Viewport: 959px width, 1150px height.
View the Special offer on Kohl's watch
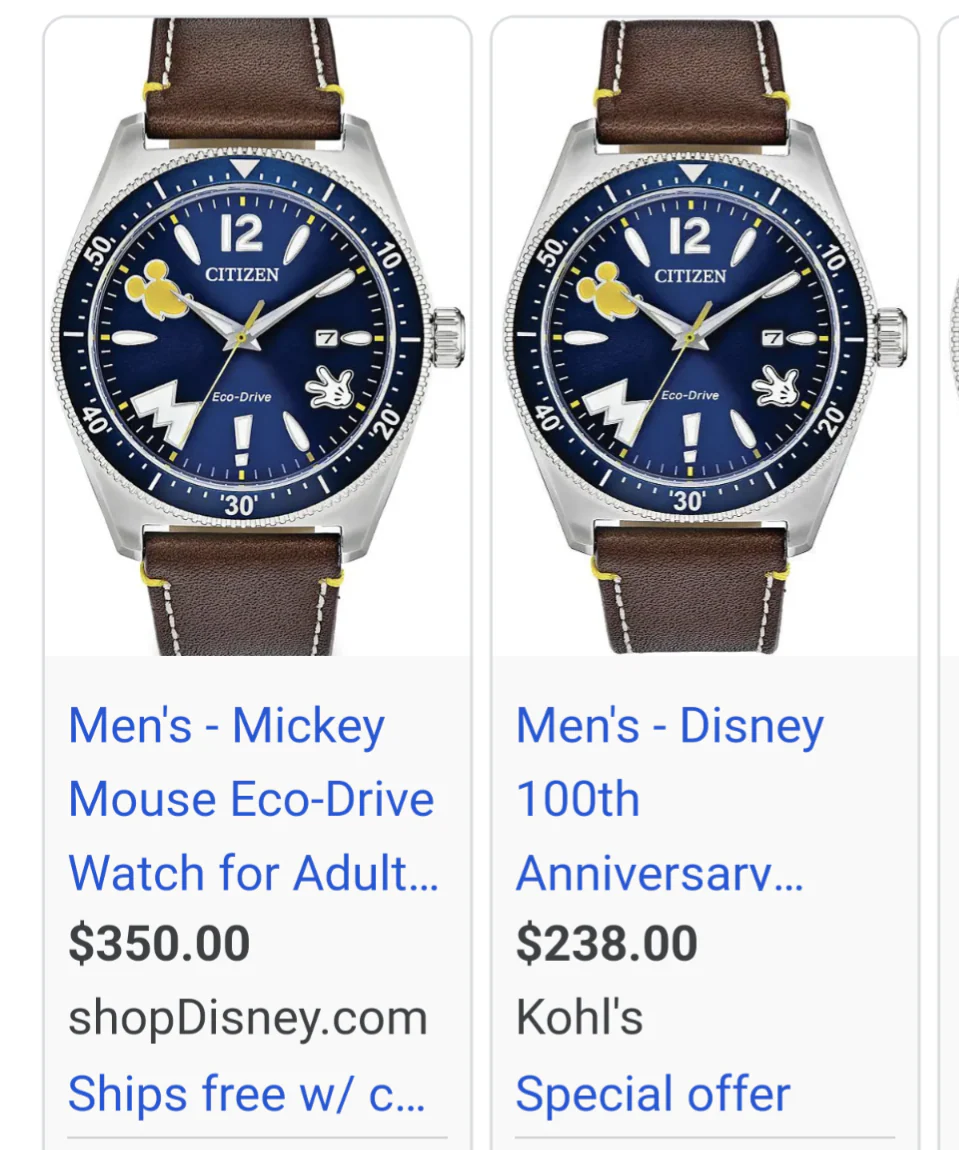652,1094
